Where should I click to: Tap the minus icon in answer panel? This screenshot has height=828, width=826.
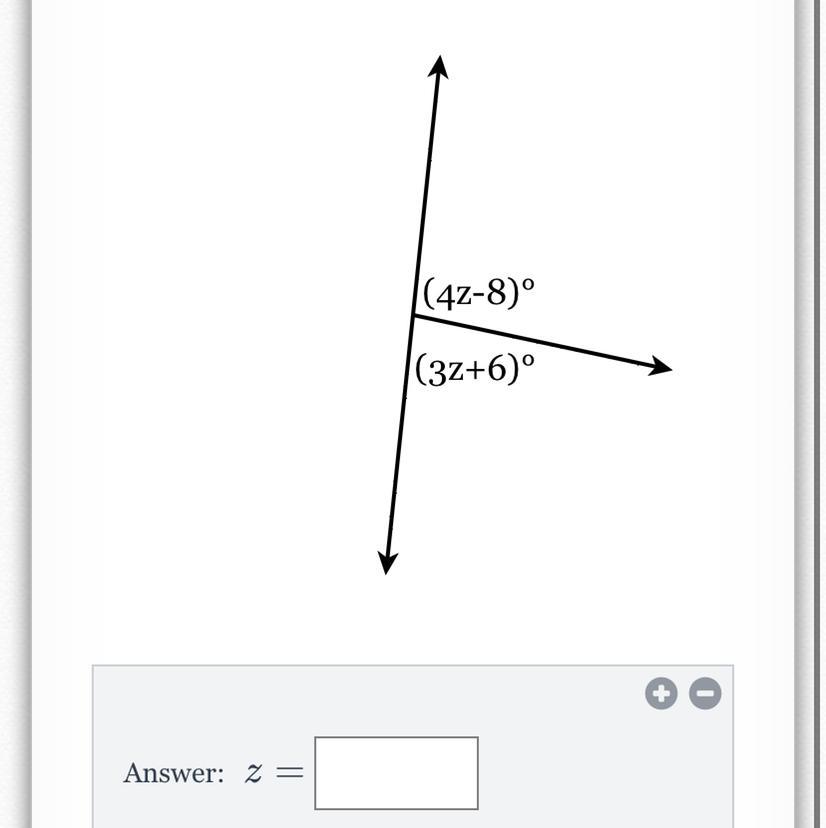point(705,693)
